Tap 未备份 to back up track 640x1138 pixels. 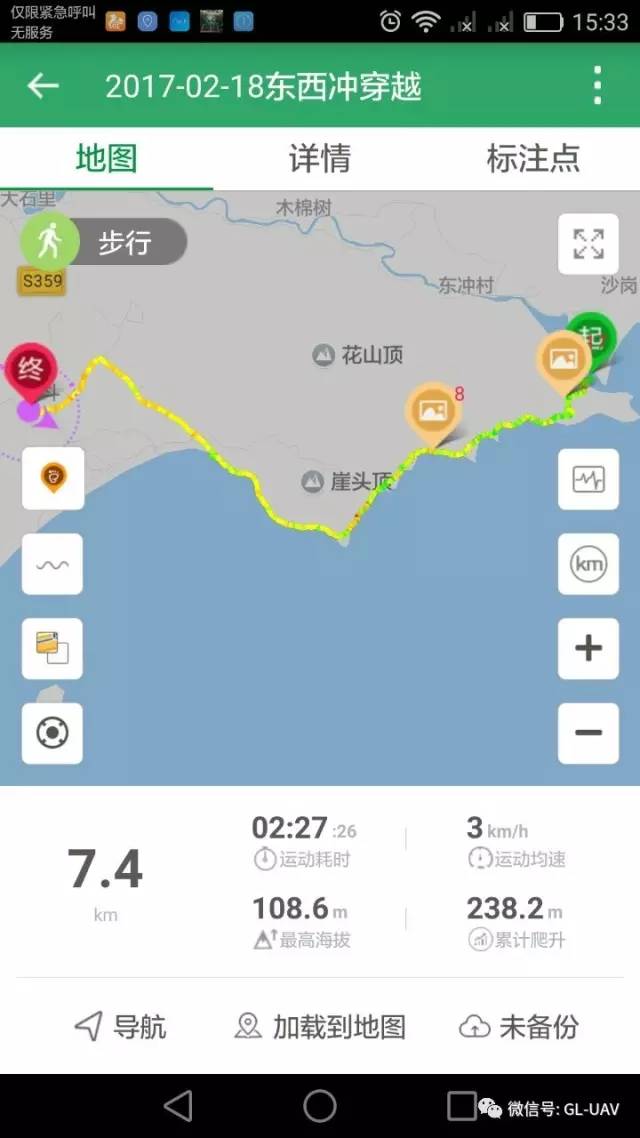(519, 1026)
